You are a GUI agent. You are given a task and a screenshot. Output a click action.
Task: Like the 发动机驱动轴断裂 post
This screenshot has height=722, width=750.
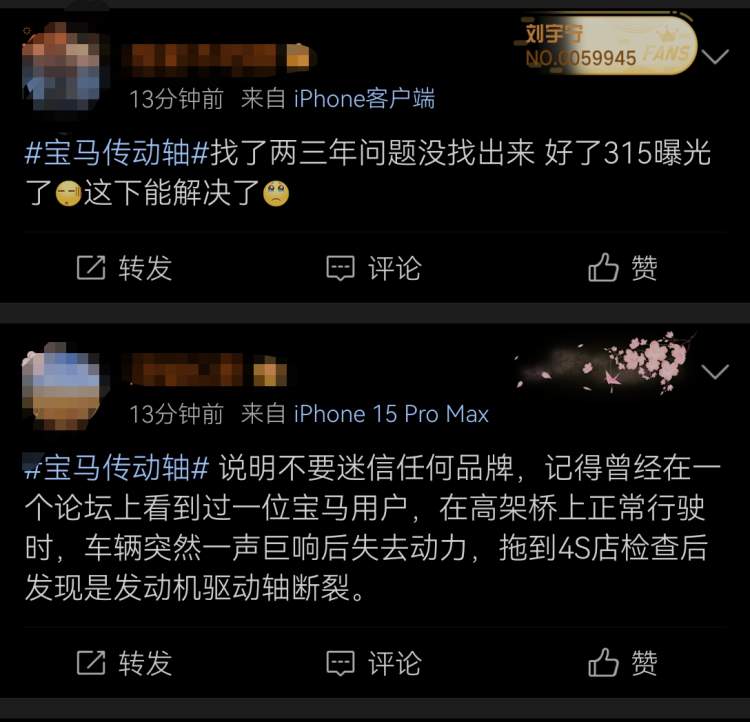pyautogui.click(x=622, y=662)
